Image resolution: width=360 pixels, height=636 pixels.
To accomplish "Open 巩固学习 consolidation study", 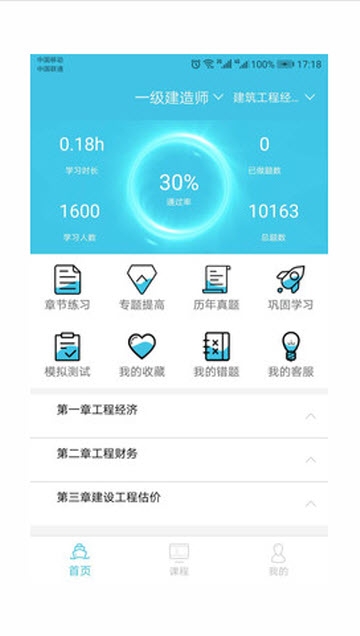I will click(x=291, y=288).
